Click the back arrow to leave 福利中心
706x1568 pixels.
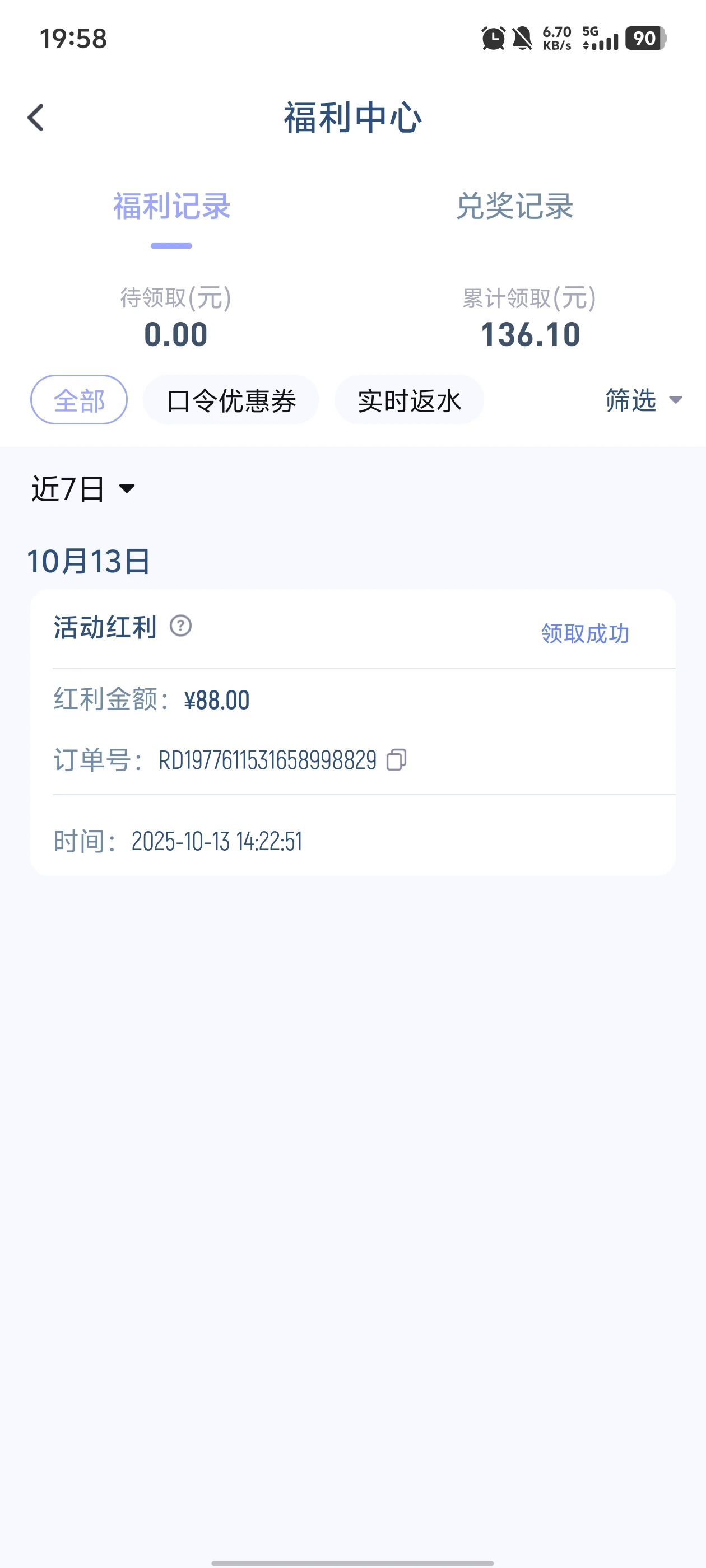tap(36, 116)
